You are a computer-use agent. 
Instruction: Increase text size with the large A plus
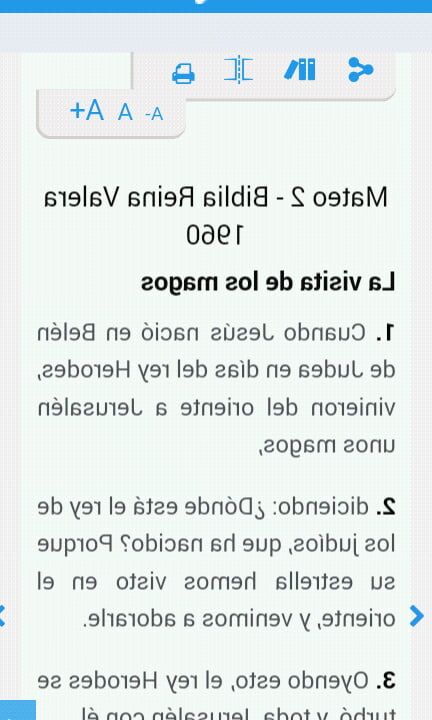[87, 111]
